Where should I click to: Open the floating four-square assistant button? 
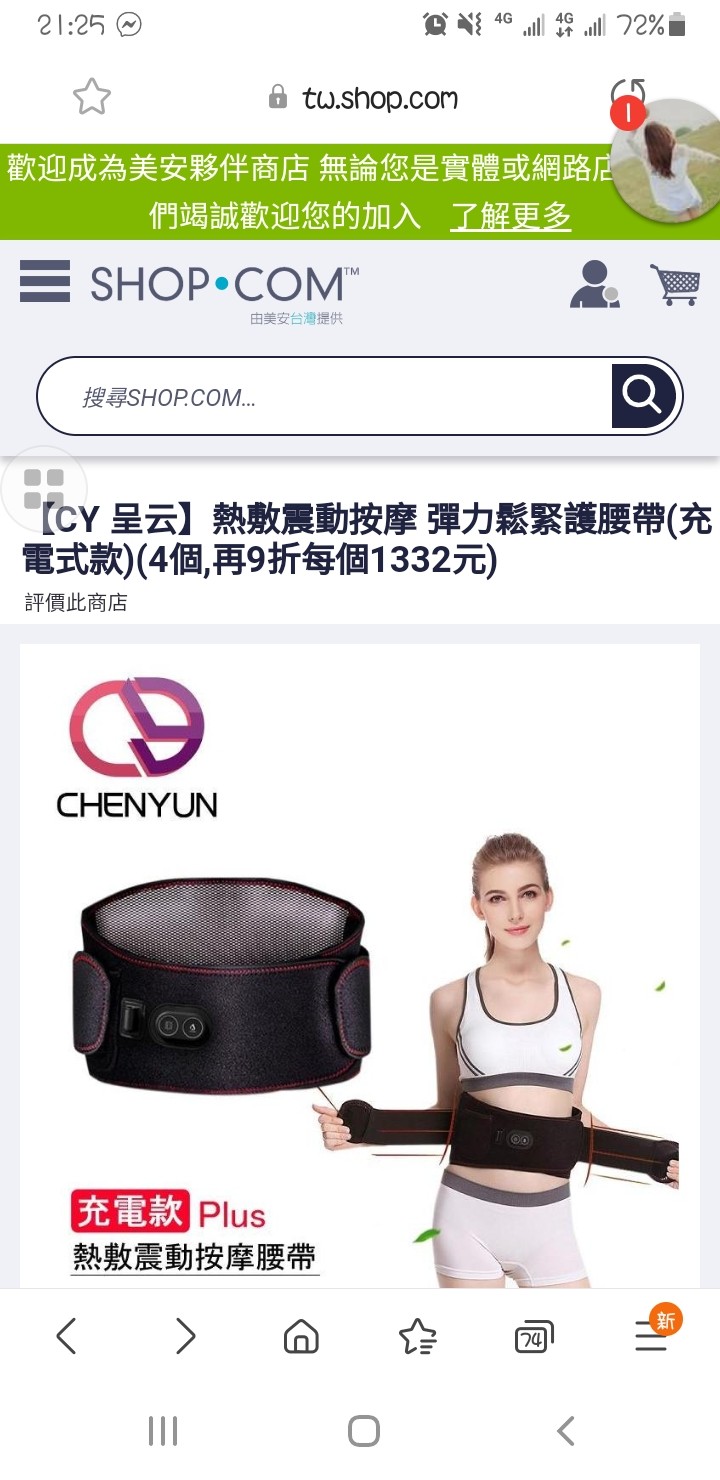43,489
